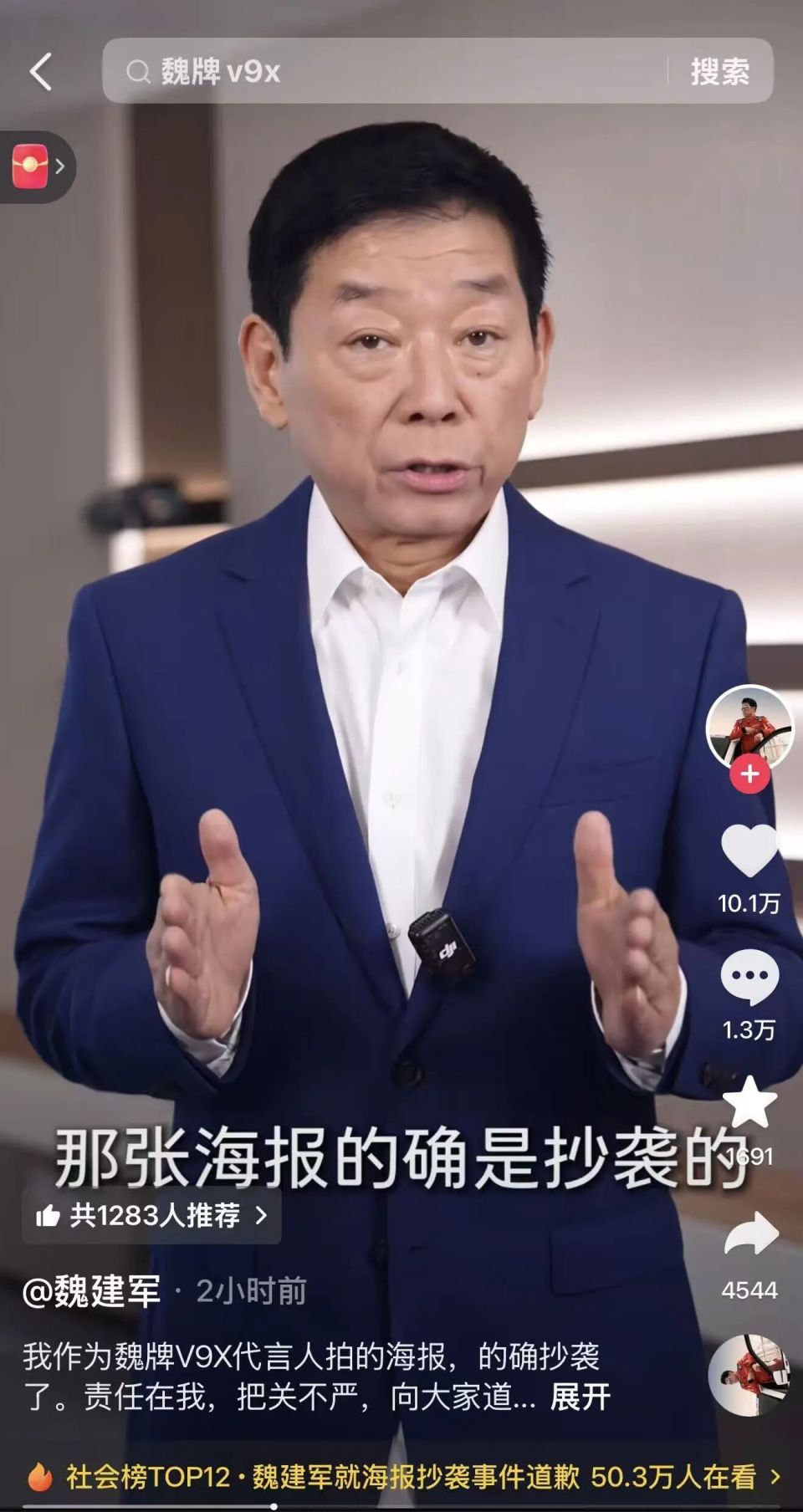This screenshot has height=1512, width=803.
Task: Follow the author with the red plus
Action: (749, 774)
